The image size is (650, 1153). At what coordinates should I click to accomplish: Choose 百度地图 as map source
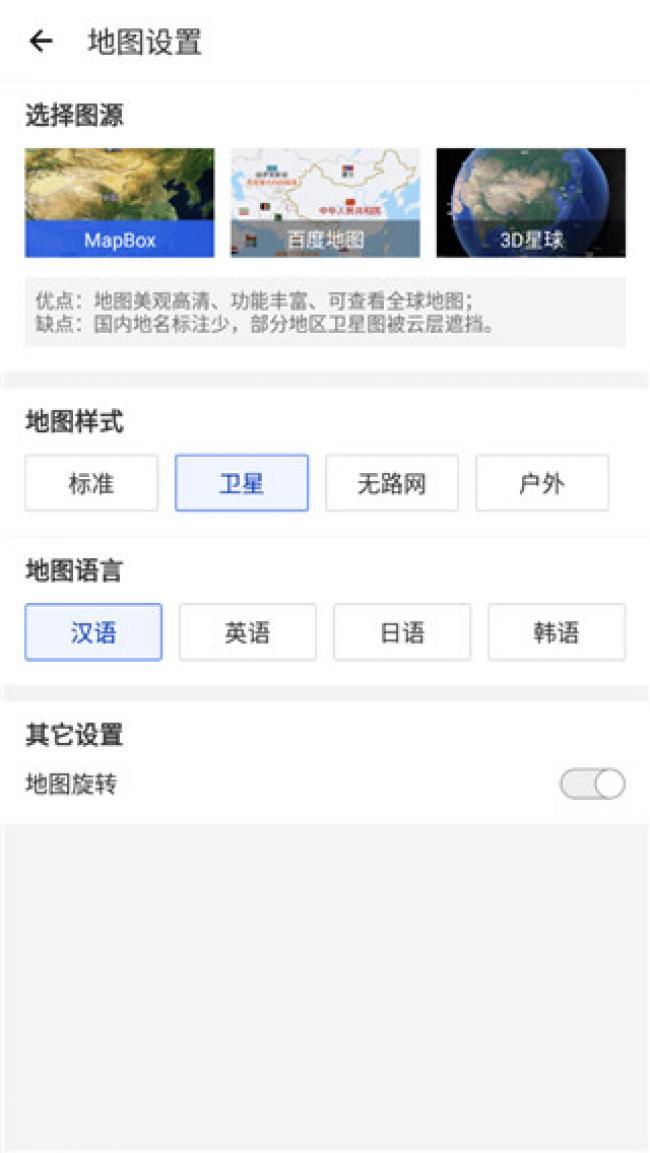click(325, 203)
